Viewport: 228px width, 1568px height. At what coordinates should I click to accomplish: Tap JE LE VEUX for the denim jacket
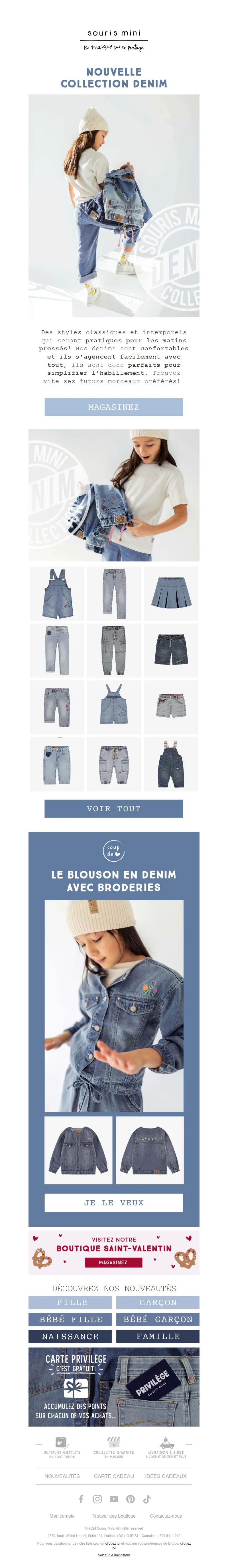coord(113,1201)
